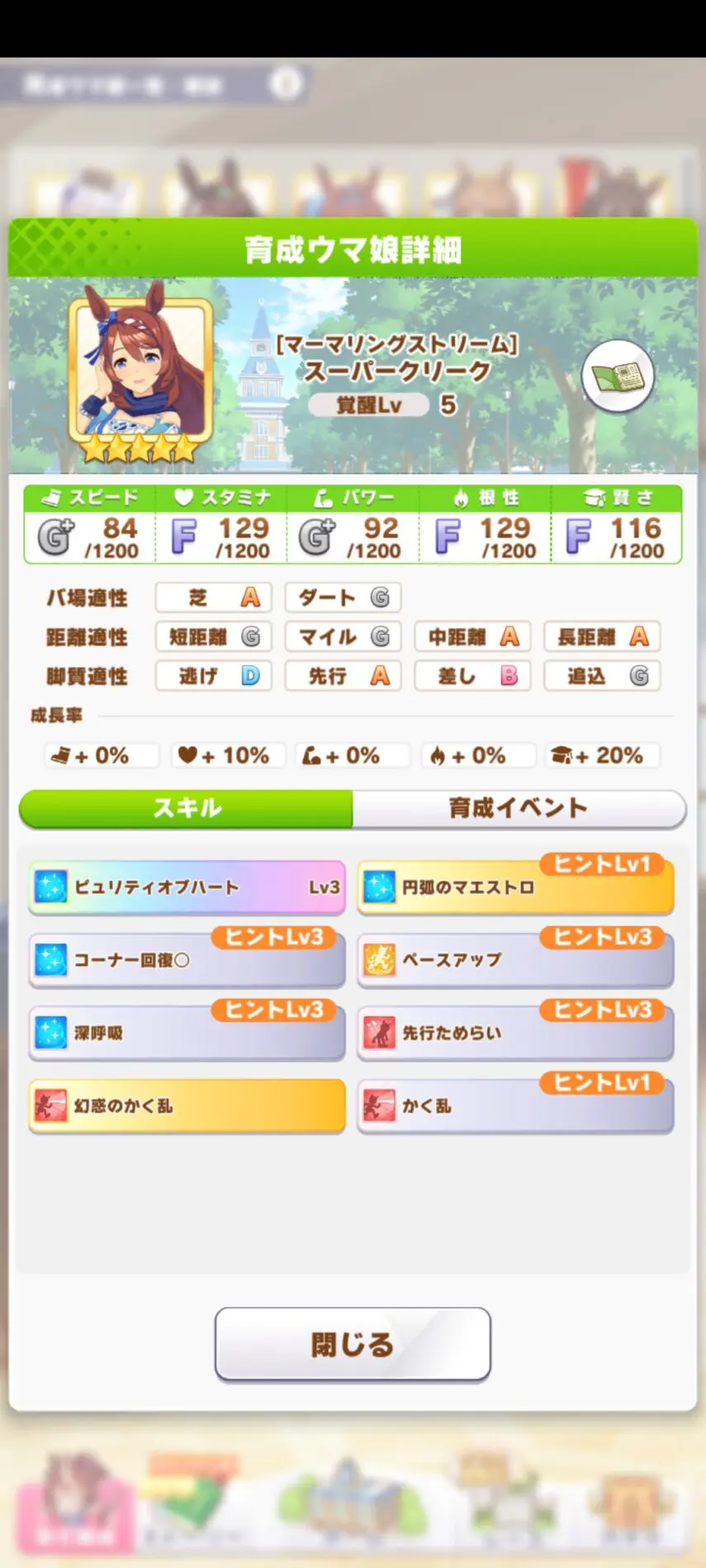Check the 先行ためらい skill
This screenshot has height=1568, width=706.
point(515,1033)
